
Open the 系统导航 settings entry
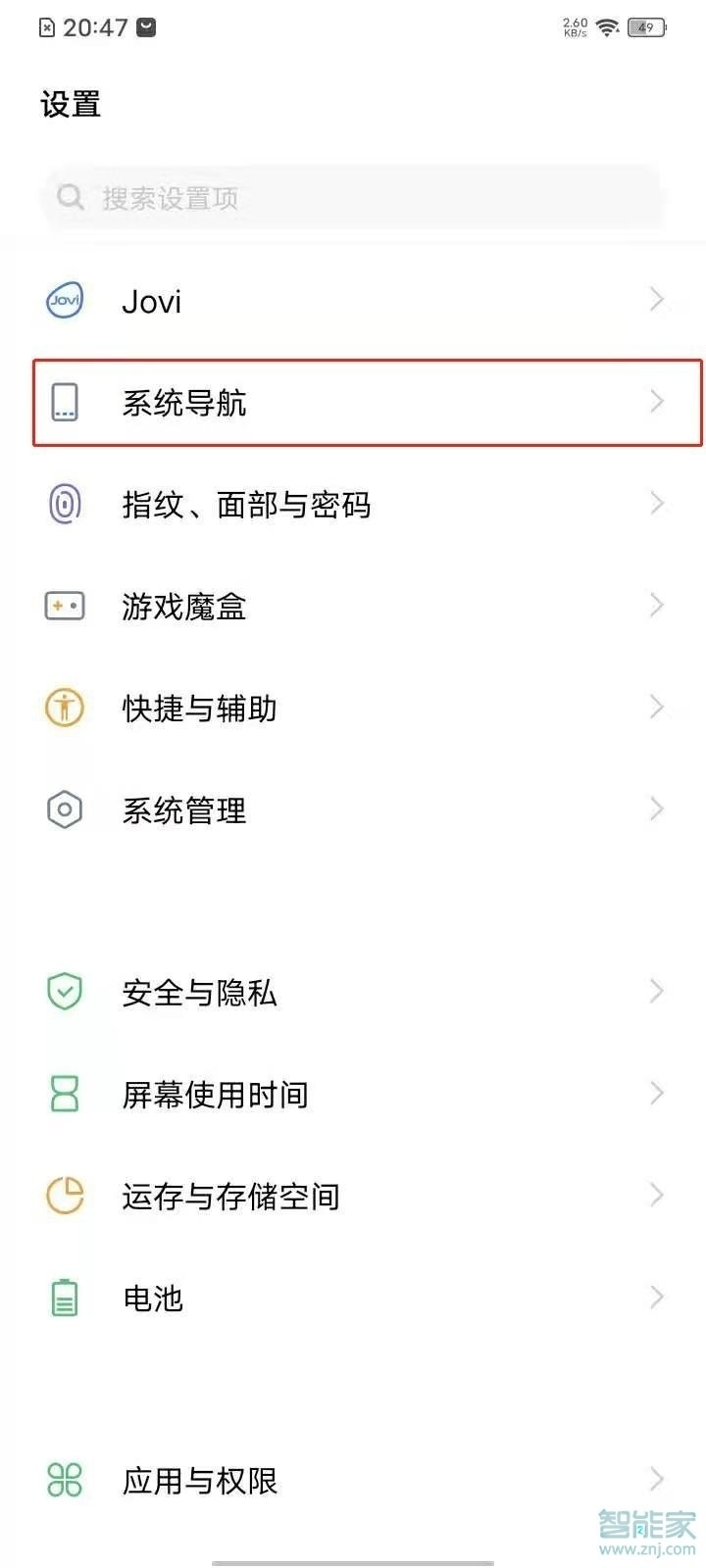pyautogui.click(x=353, y=402)
